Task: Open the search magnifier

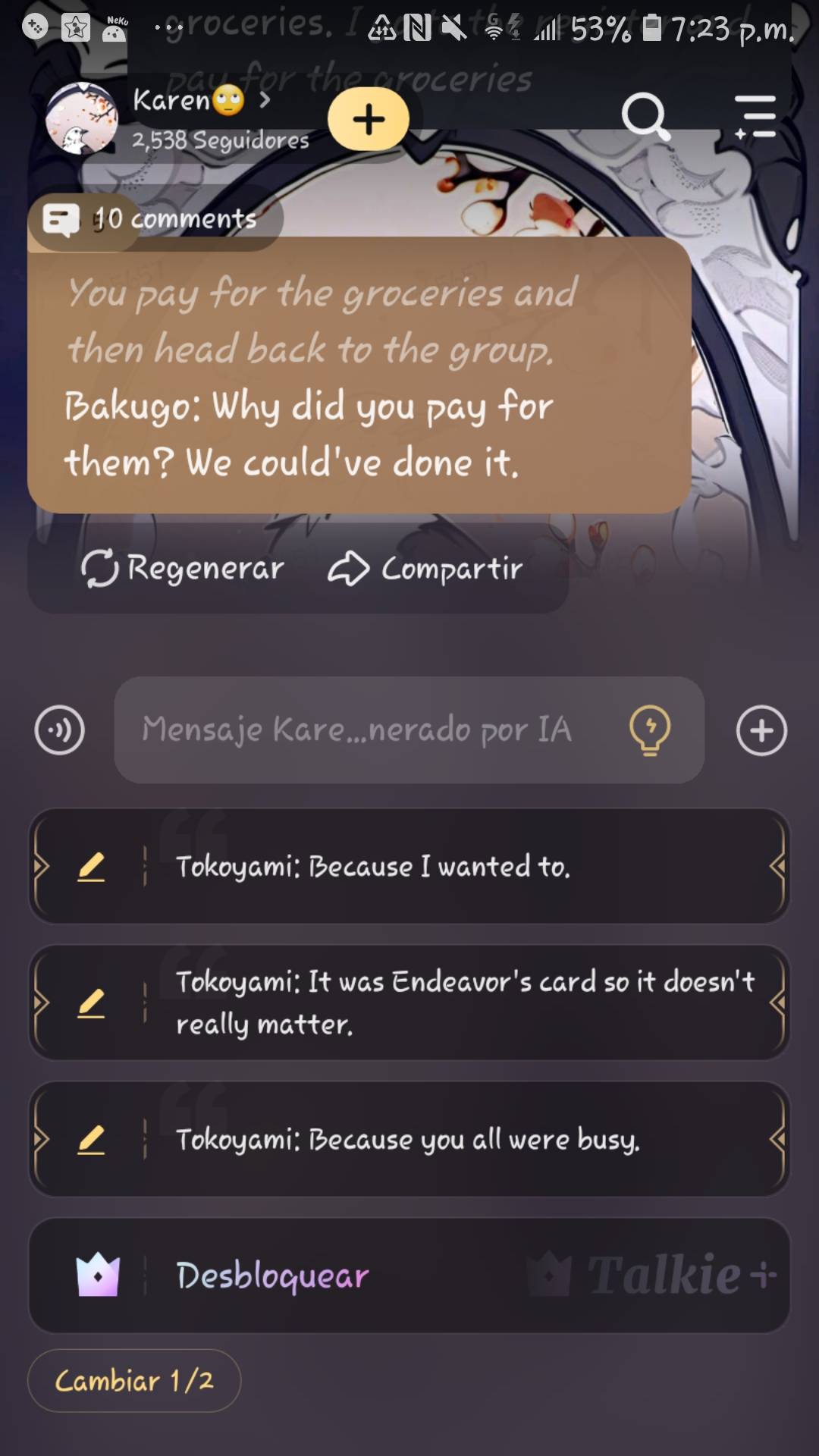Action: (x=645, y=116)
